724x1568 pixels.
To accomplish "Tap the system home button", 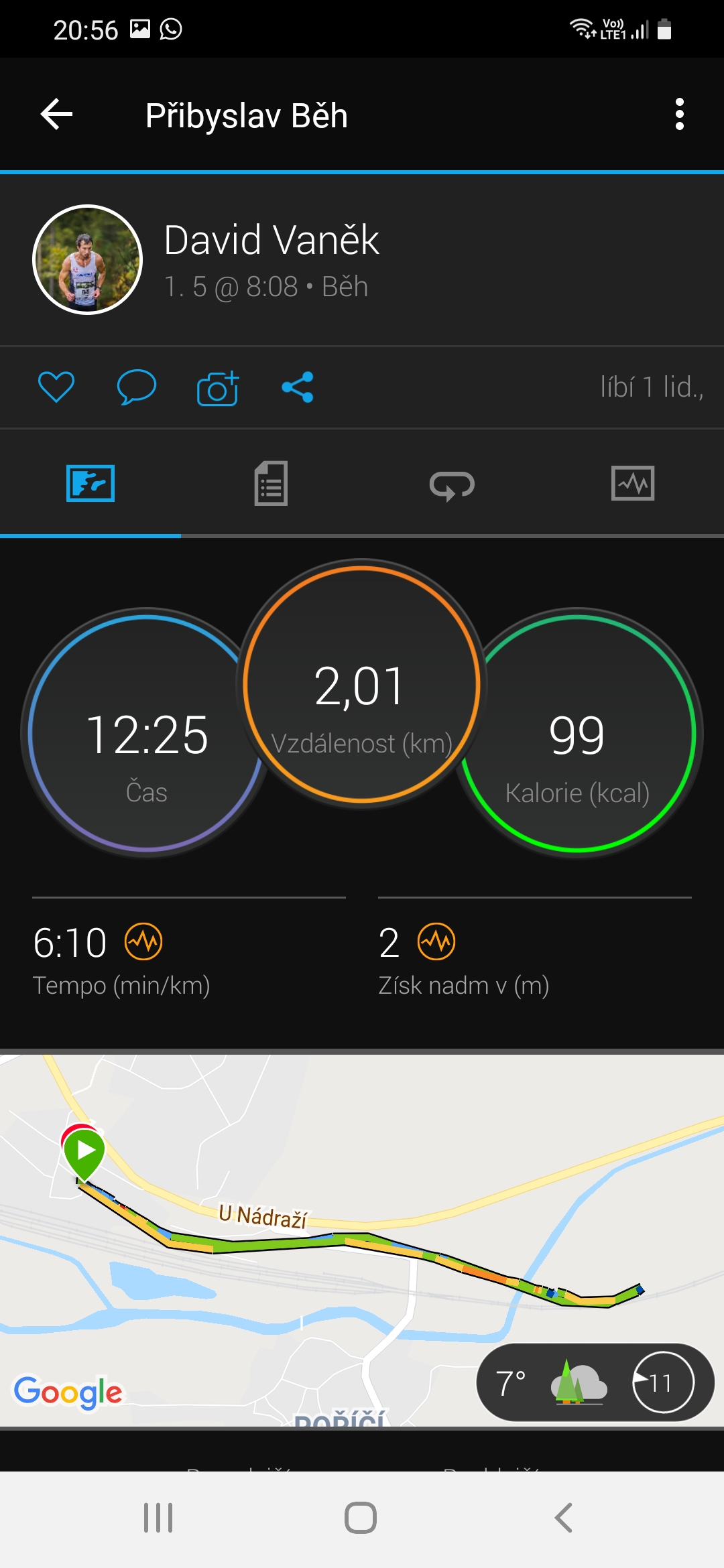I will (361, 1518).
